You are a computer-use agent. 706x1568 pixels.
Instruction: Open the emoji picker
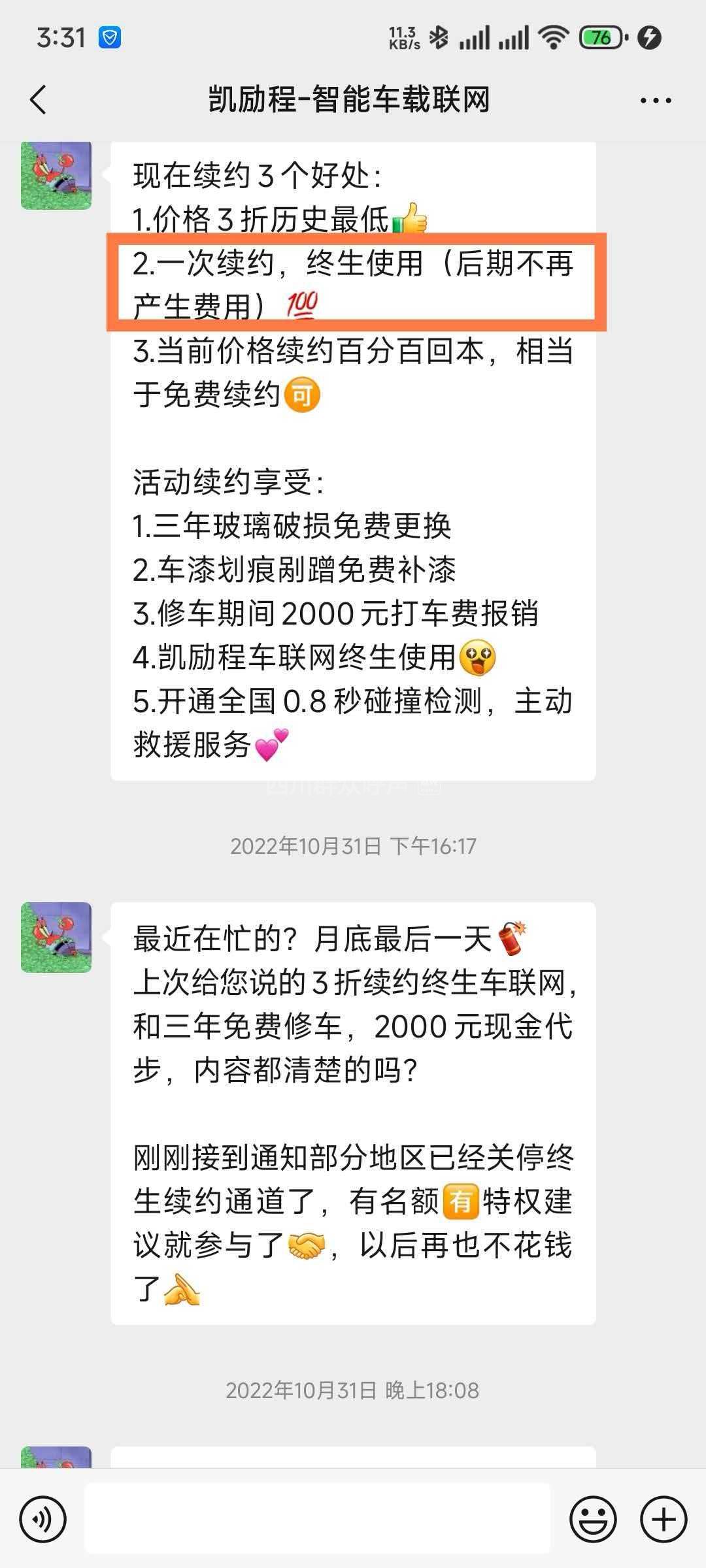593,1519
